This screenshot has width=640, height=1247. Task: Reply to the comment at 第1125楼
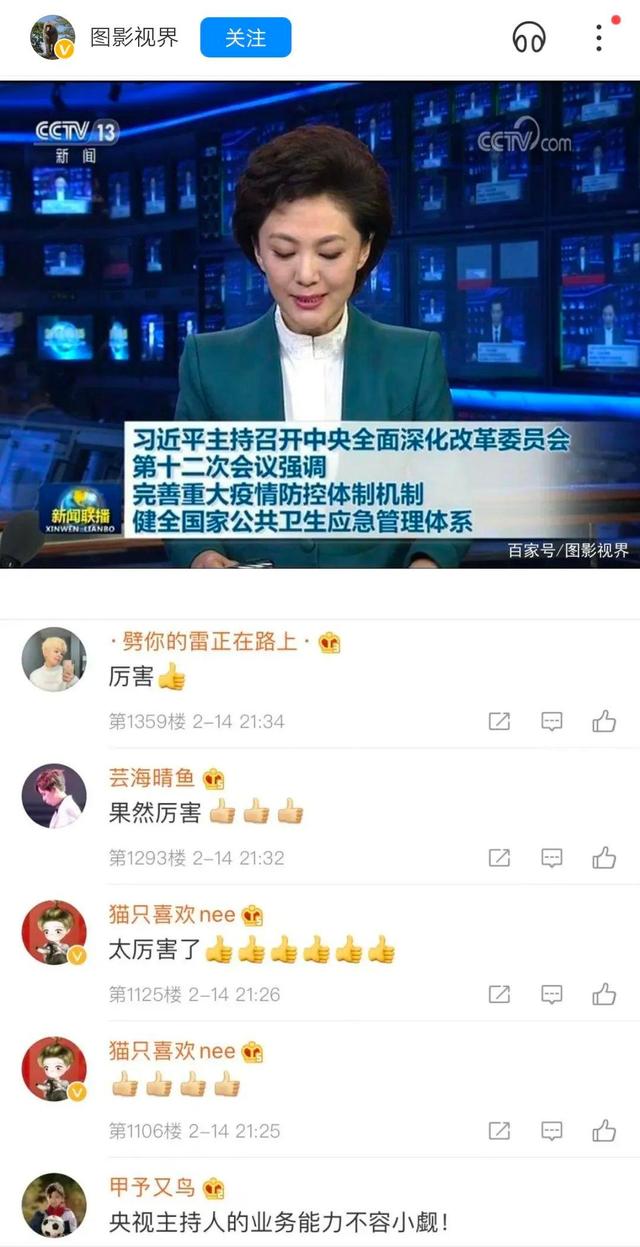click(x=551, y=994)
